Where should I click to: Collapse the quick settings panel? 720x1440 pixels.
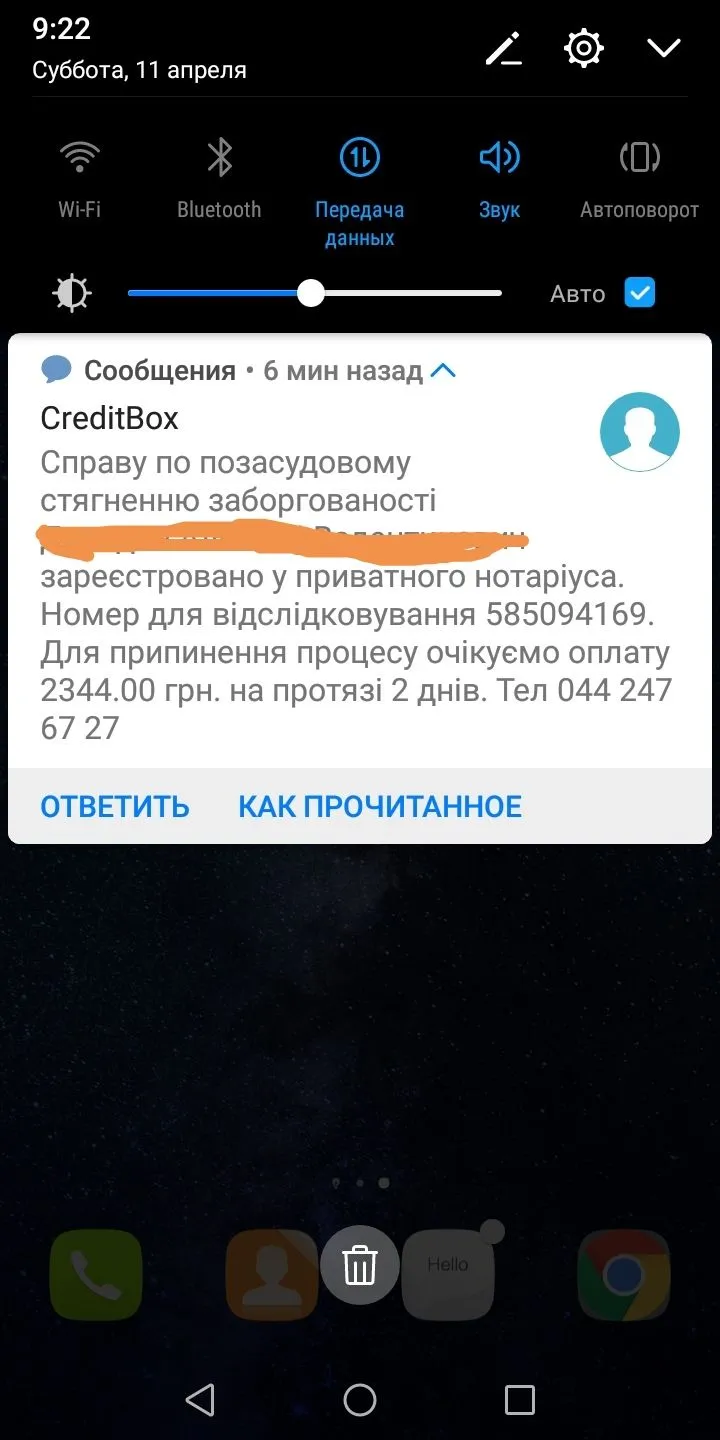tap(664, 48)
